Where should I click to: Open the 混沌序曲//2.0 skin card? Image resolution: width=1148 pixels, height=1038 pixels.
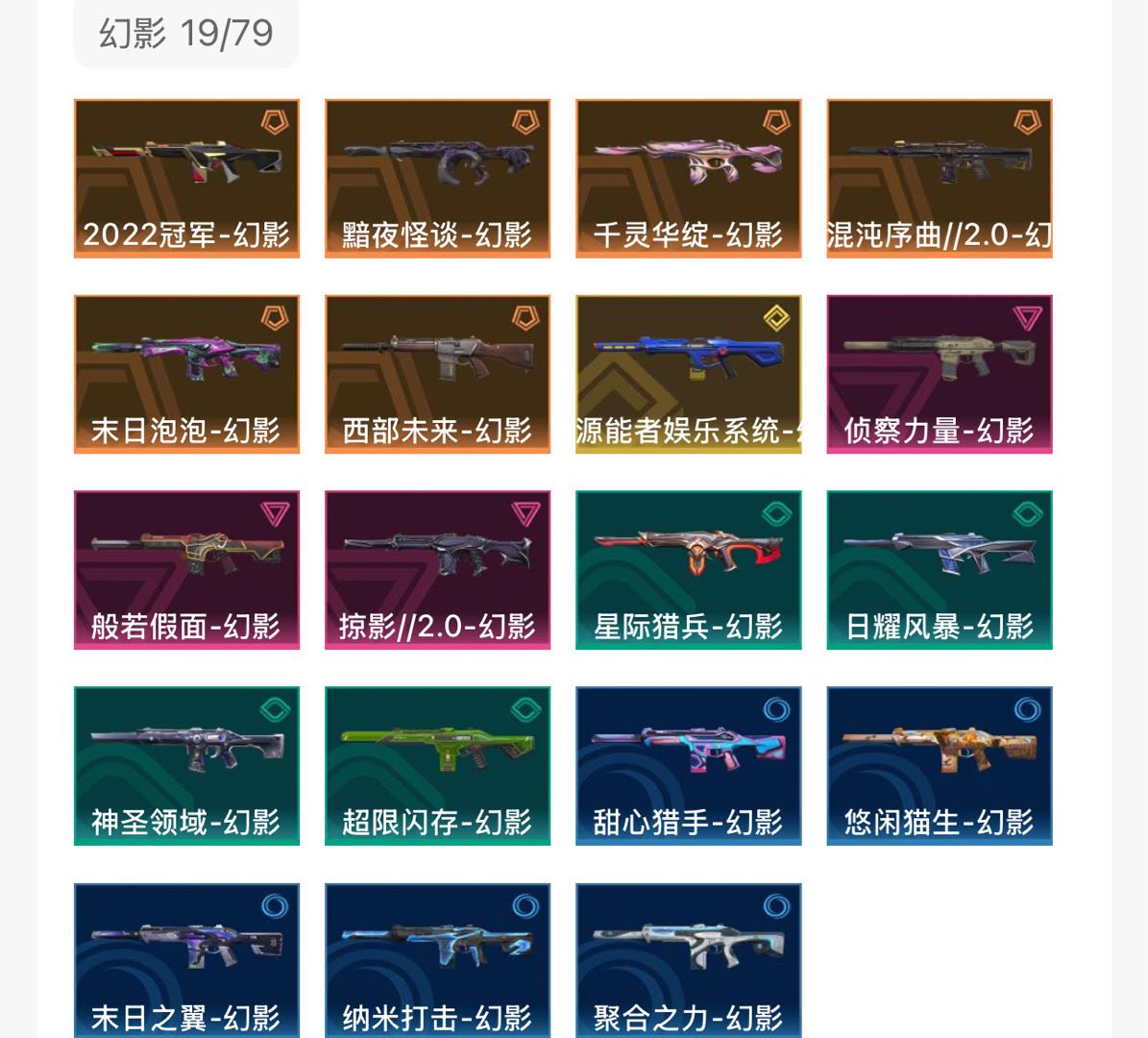pos(940,179)
